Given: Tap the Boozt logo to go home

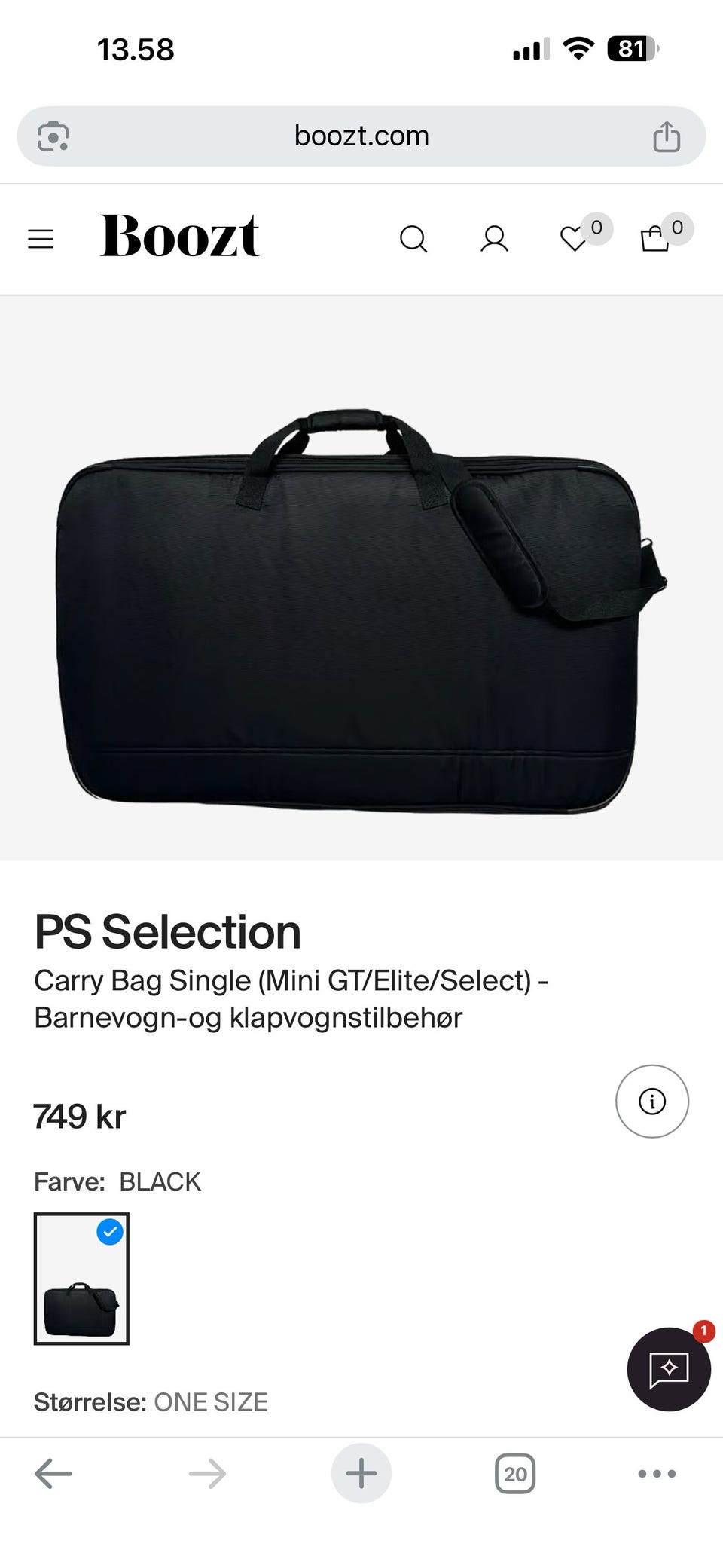Looking at the screenshot, I should (180, 236).
